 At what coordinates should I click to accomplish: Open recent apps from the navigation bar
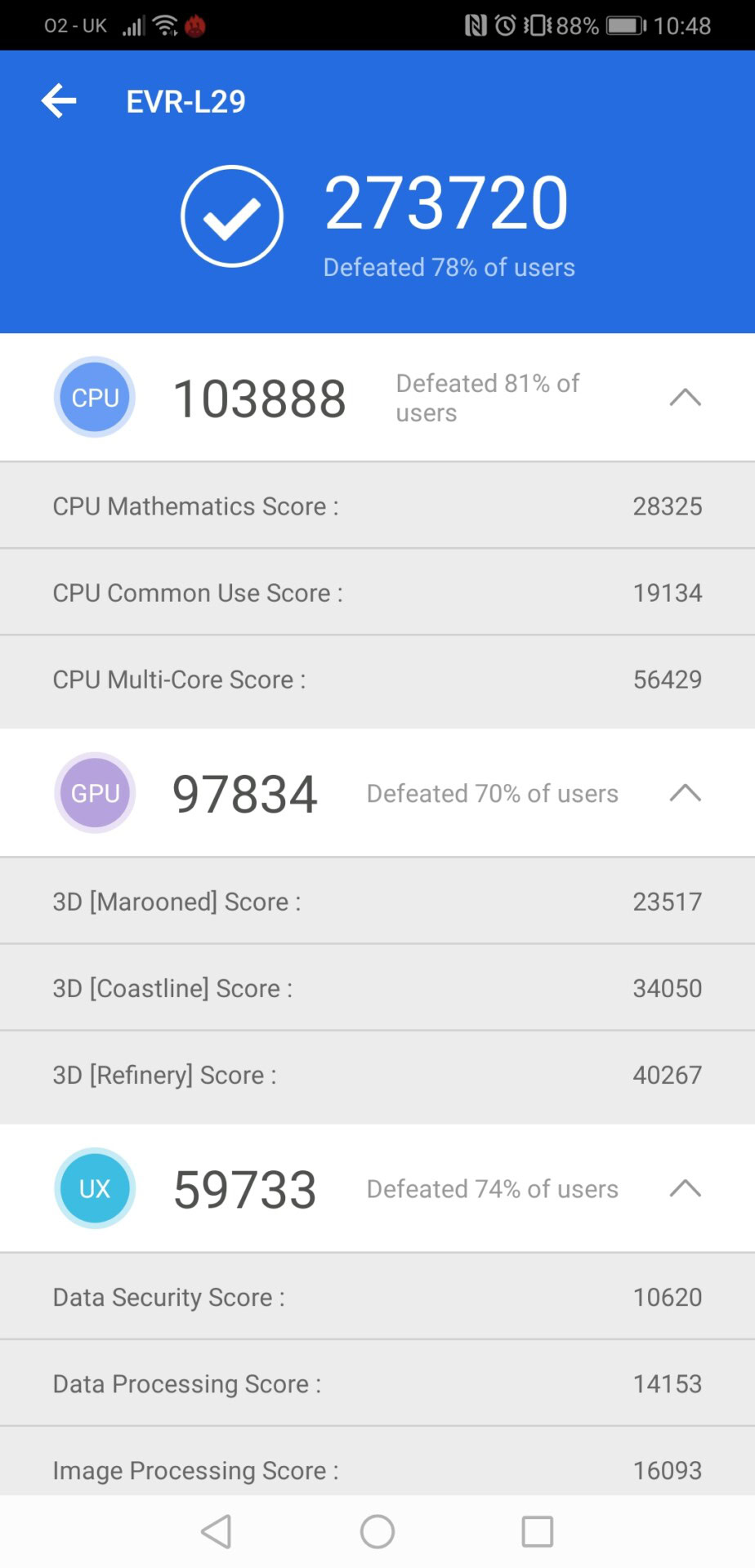538,1531
